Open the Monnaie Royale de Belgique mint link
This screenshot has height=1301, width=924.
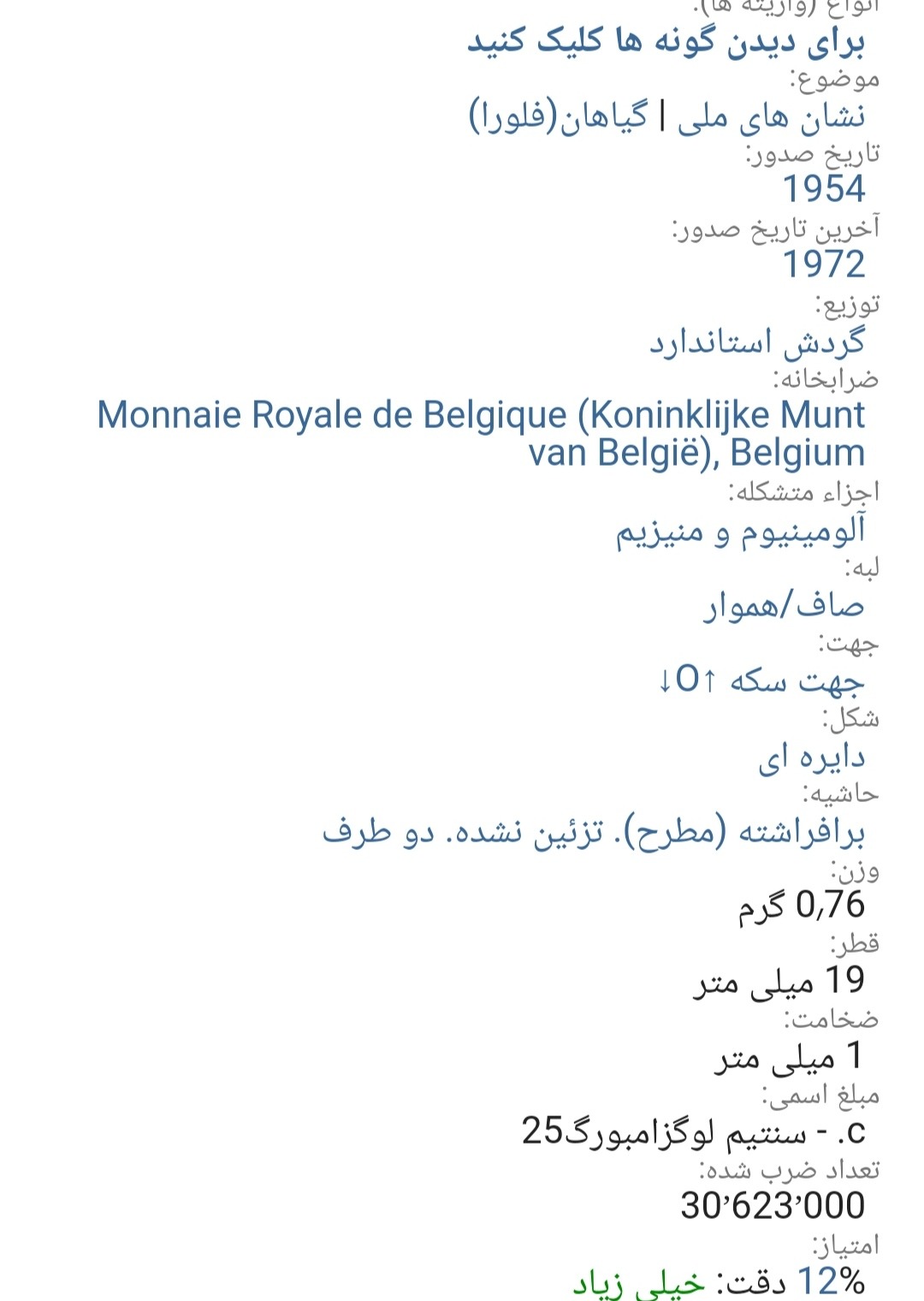481,433
